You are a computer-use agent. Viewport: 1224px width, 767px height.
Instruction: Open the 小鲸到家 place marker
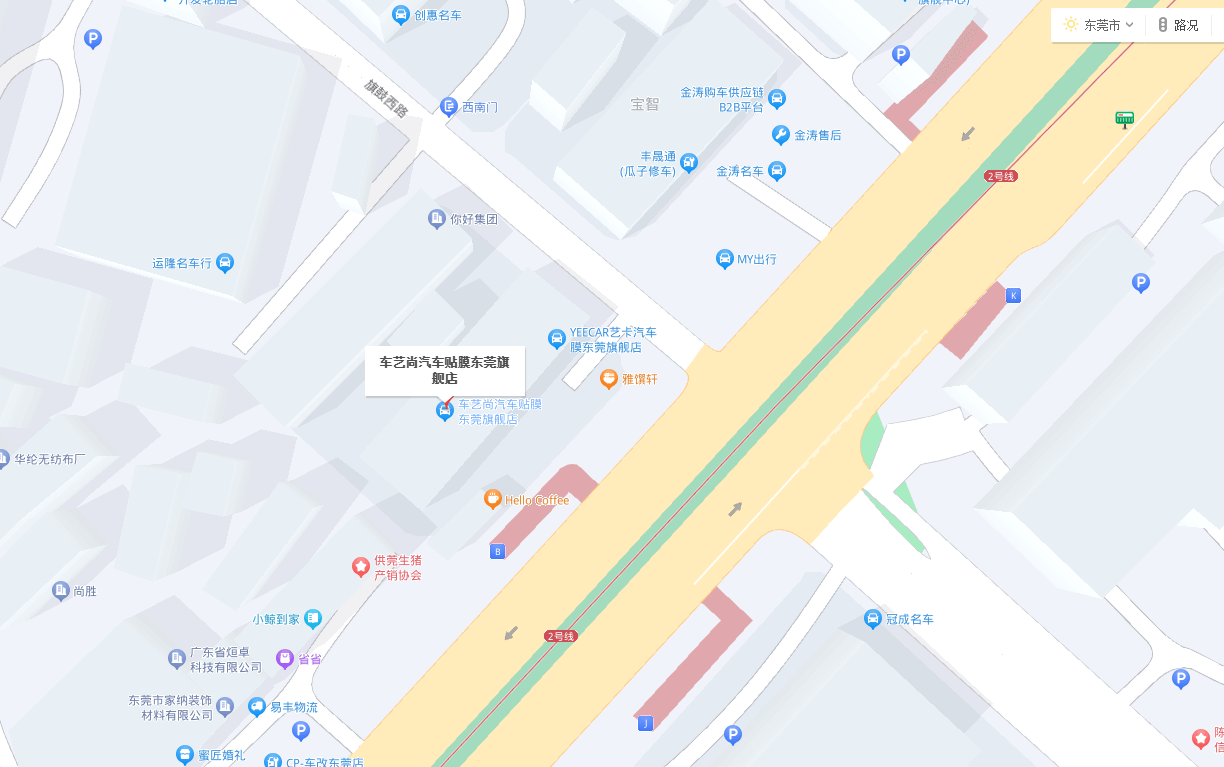pos(313,619)
